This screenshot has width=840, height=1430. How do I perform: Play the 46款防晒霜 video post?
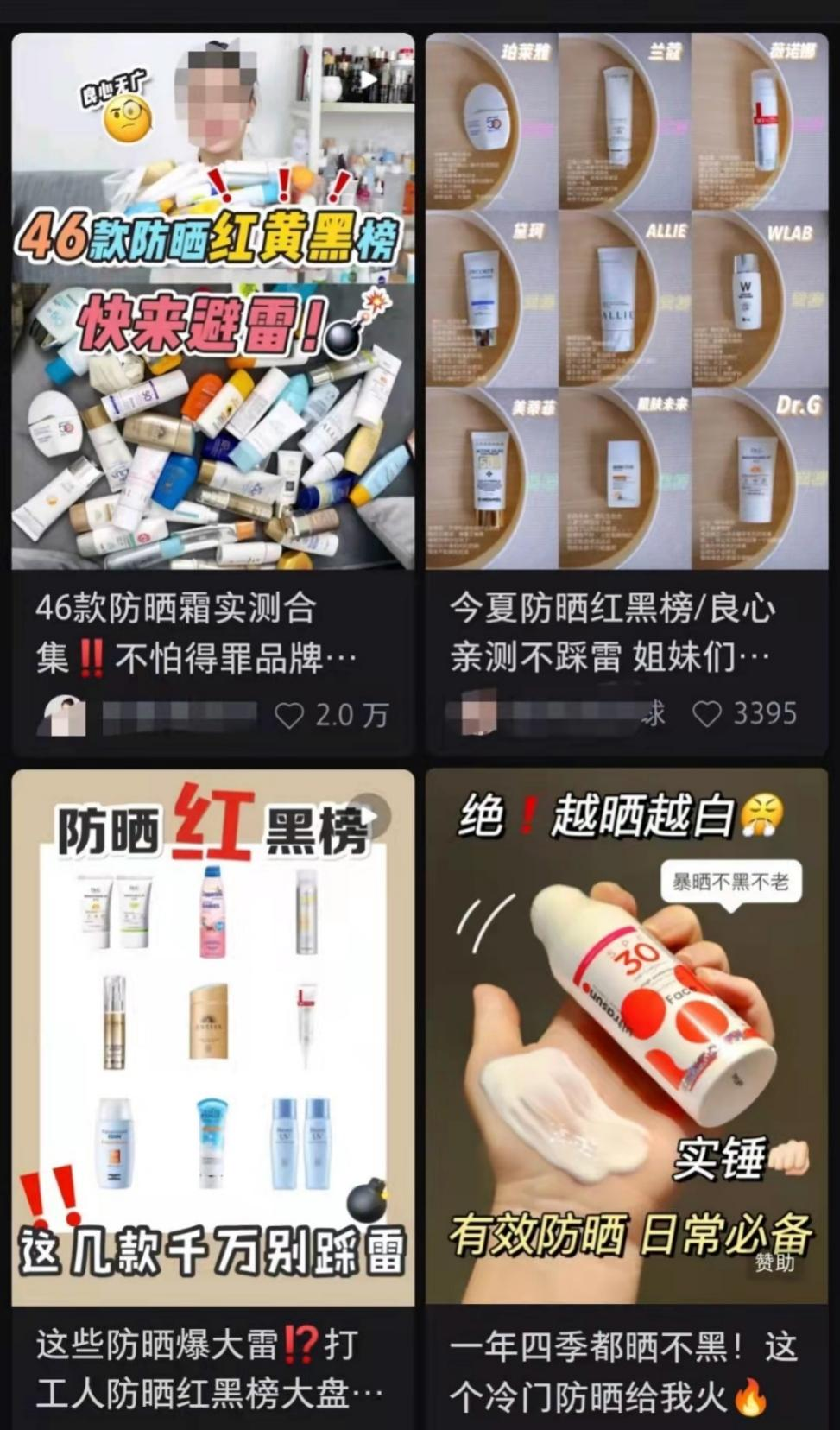tap(369, 82)
